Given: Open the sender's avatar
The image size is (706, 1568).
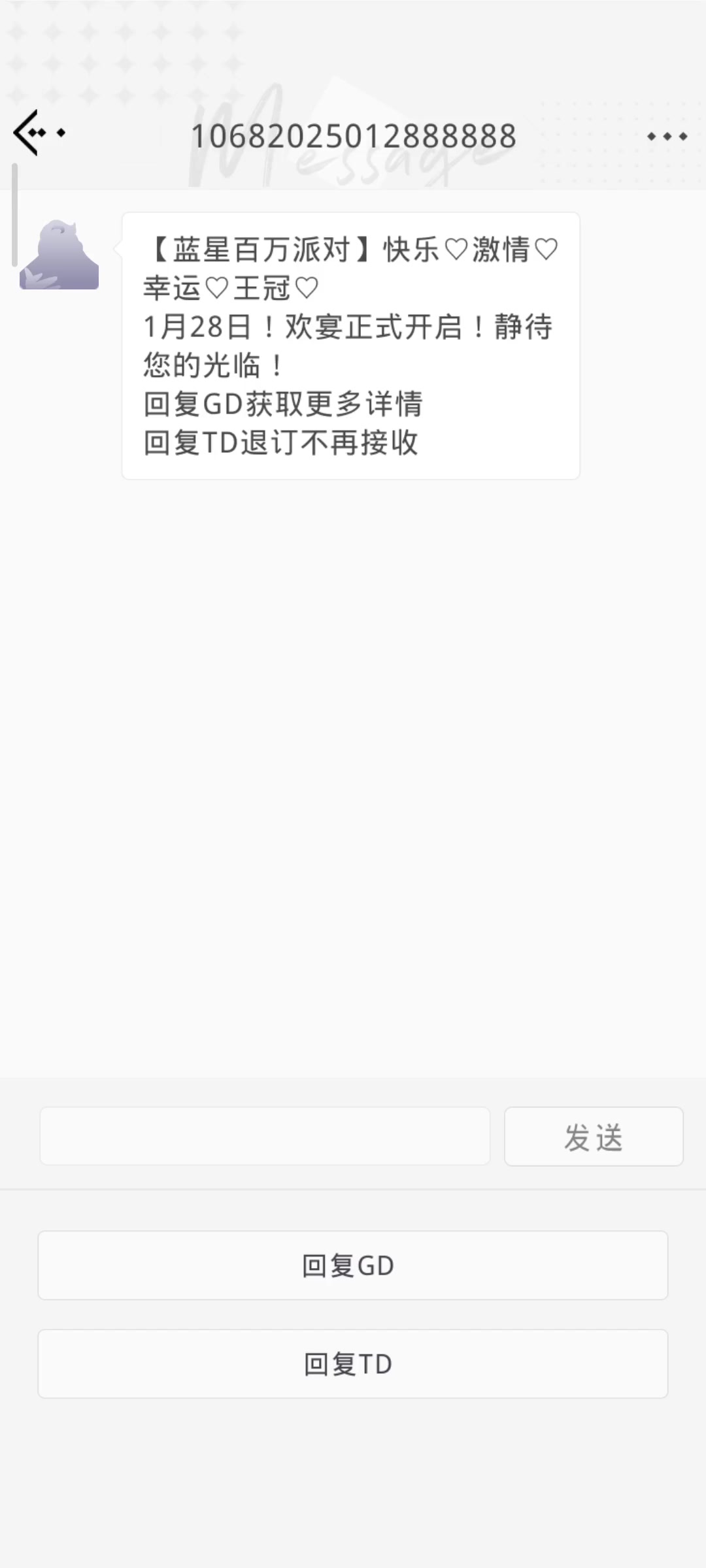Looking at the screenshot, I should [59, 254].
